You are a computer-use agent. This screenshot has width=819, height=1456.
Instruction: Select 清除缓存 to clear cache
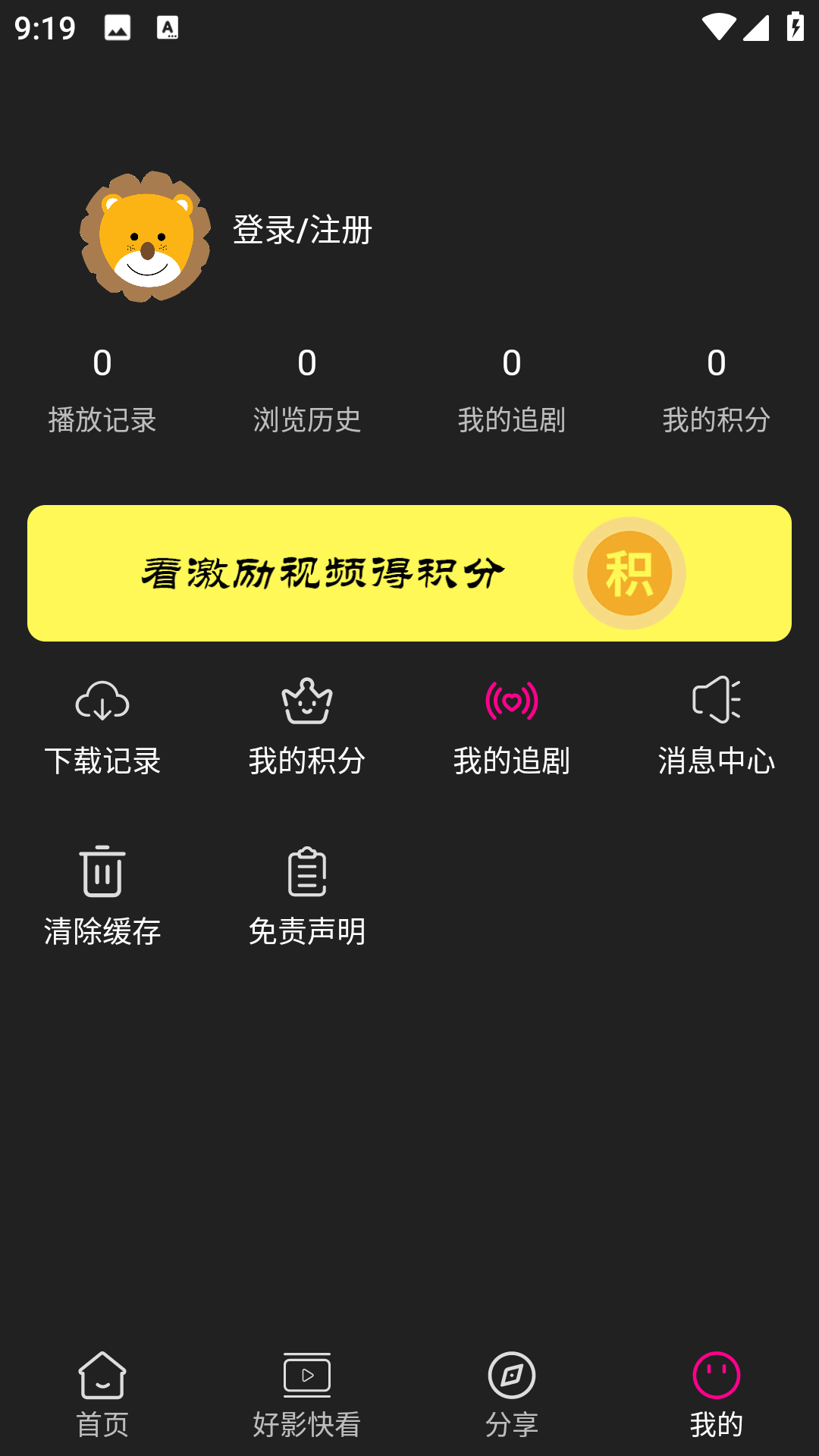[x=102, y=896]
